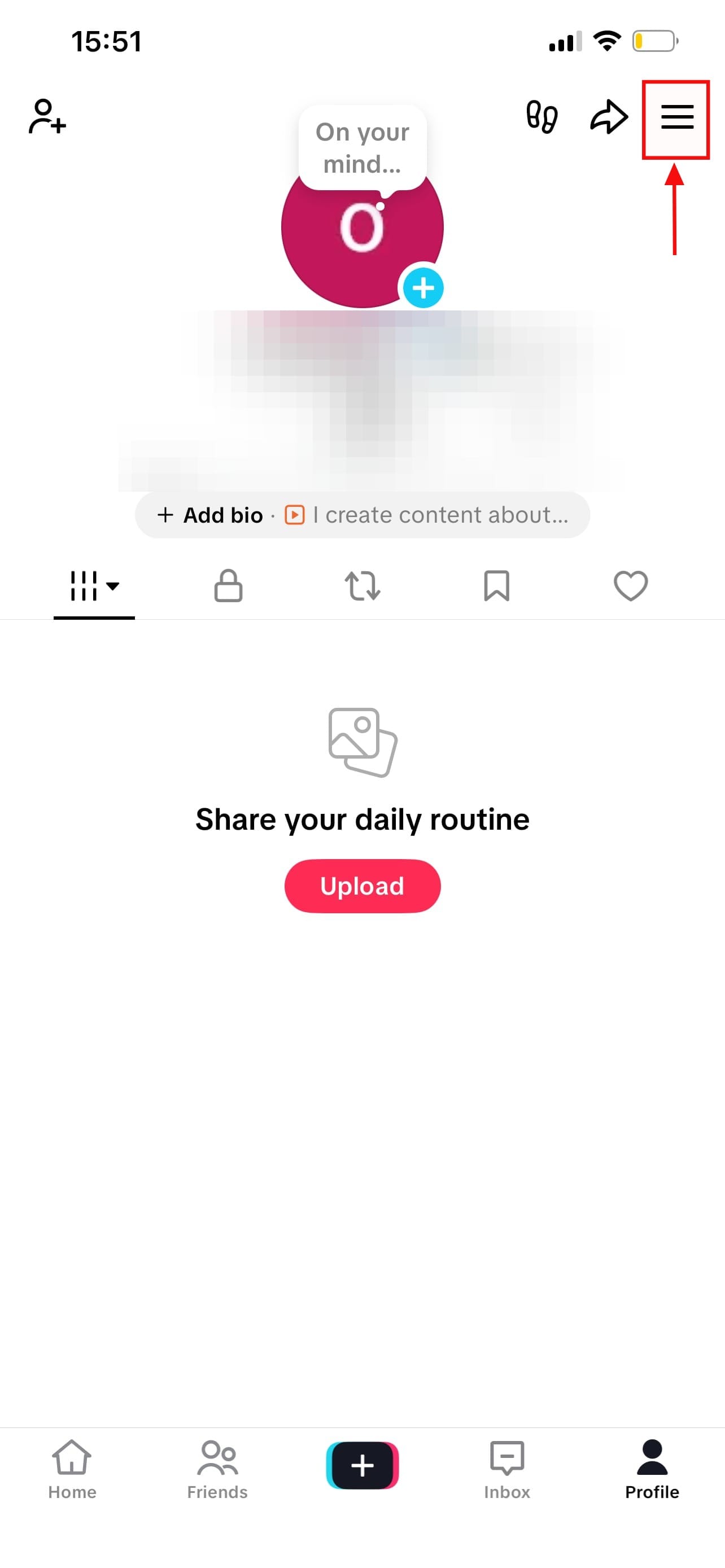725x1568 pixels.
Task: Switch to the liked videos heart tab
Action: tap(631, 585)
